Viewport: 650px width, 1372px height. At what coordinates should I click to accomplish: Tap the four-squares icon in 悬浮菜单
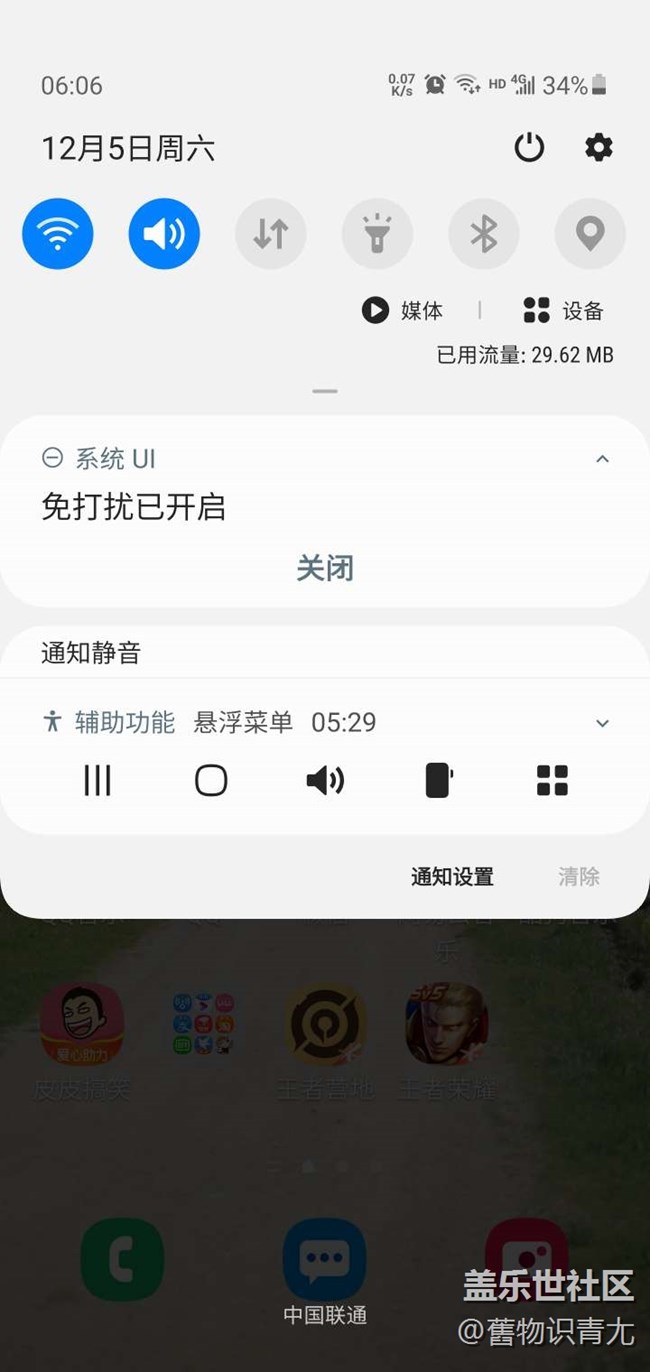(x=552, y=780)
